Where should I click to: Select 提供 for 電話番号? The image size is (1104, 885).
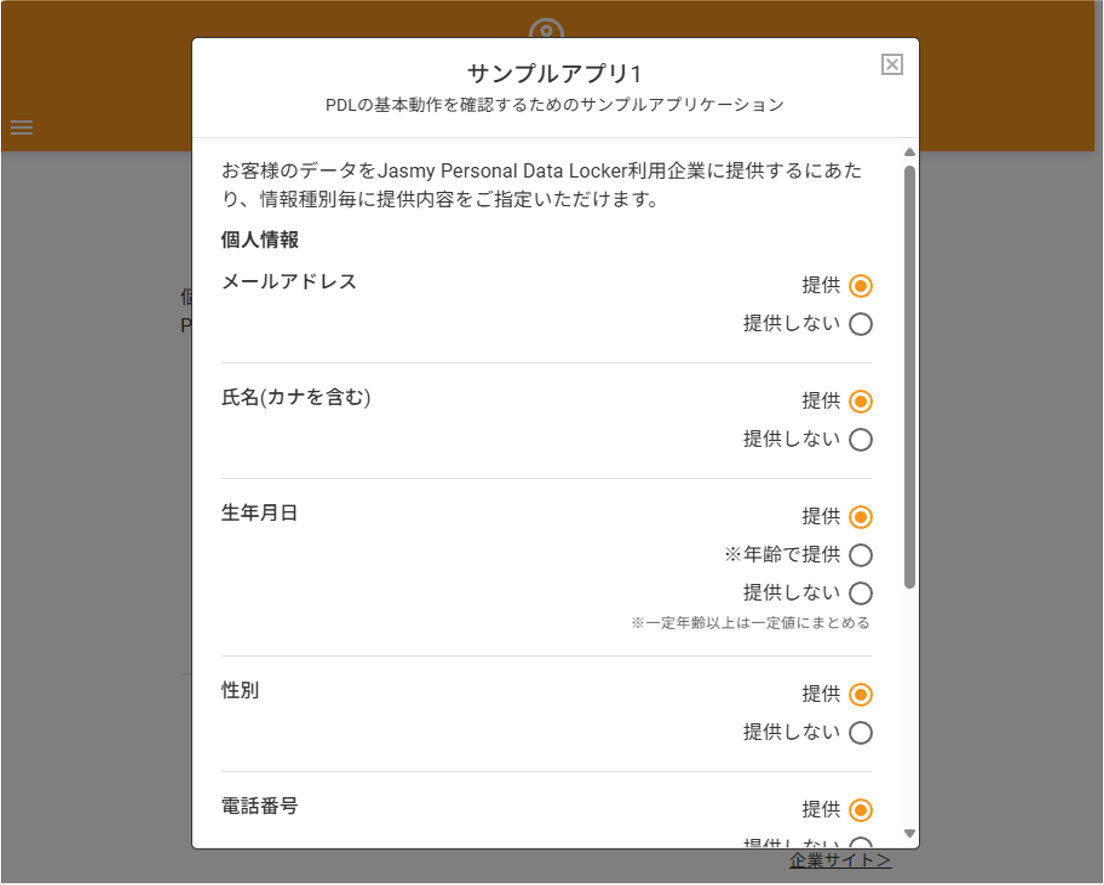[860, 810]
